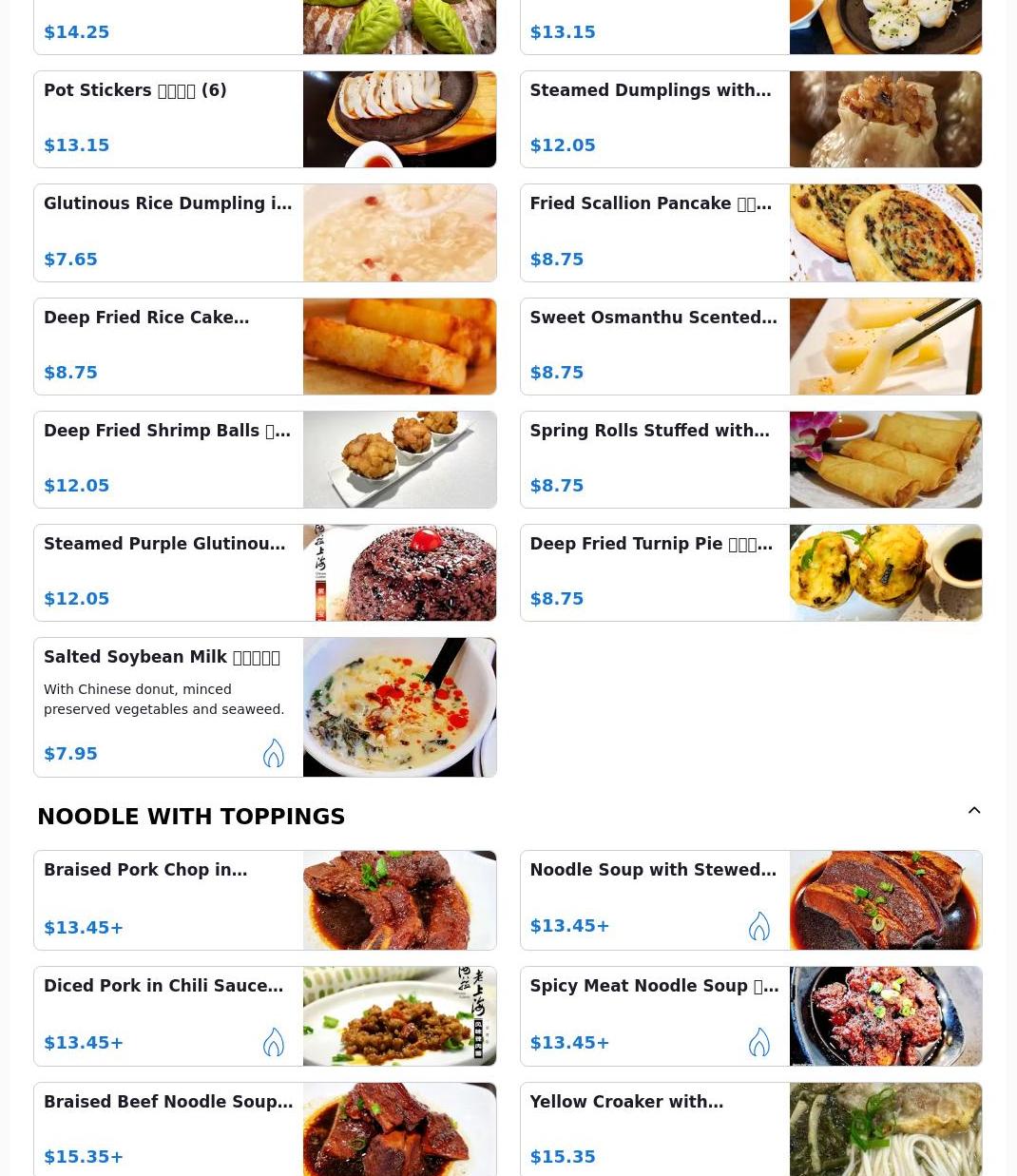
Task: Open the Salted Soybean Milk item
Action: [264, 706]
